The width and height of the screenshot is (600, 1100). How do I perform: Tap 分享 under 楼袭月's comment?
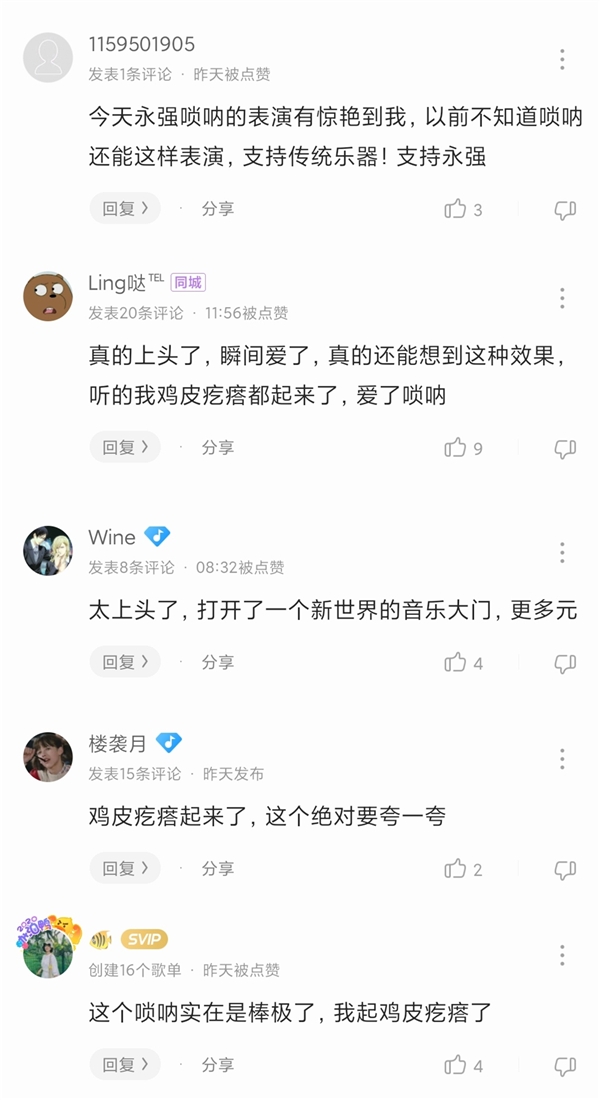point(217,868)
